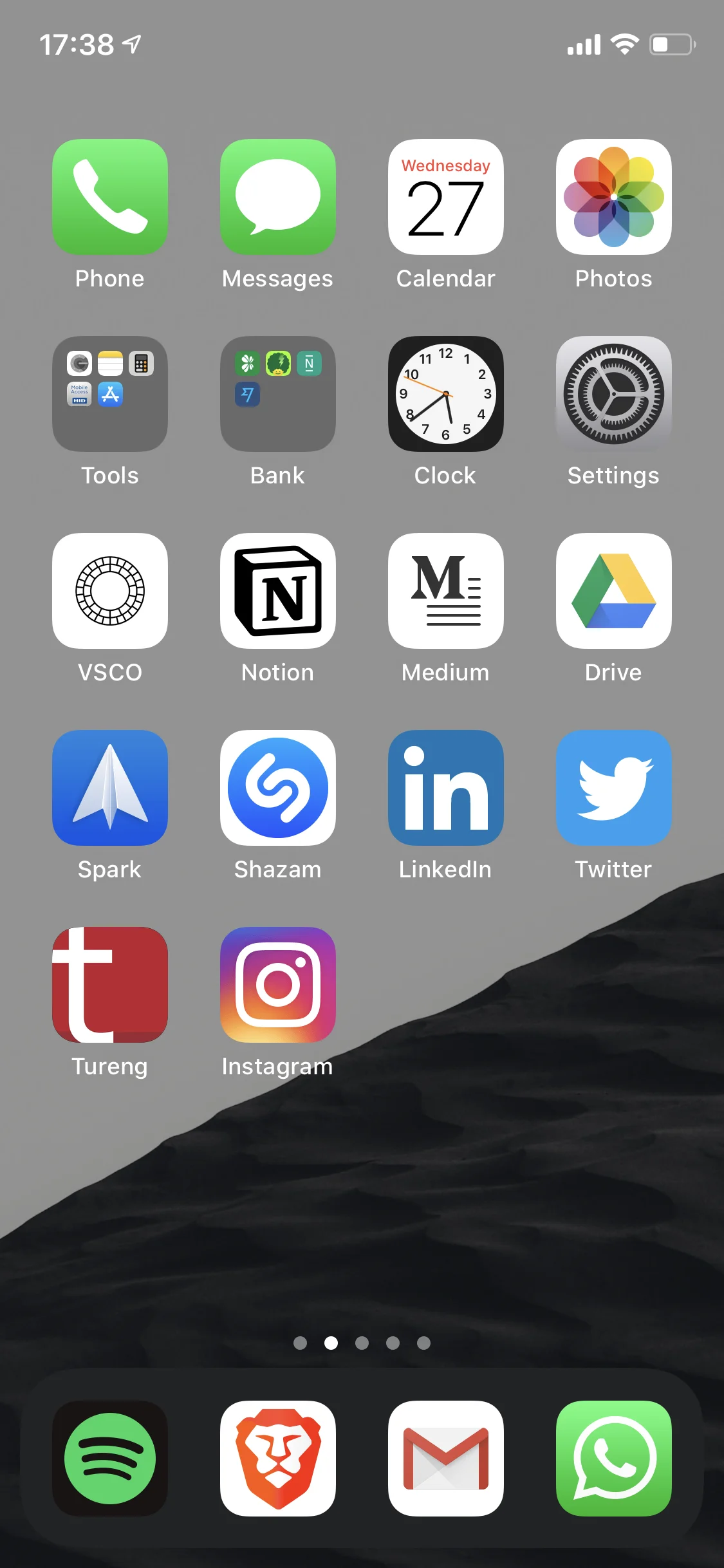Launch the Clock app
724x1568 pixels.
446,394
